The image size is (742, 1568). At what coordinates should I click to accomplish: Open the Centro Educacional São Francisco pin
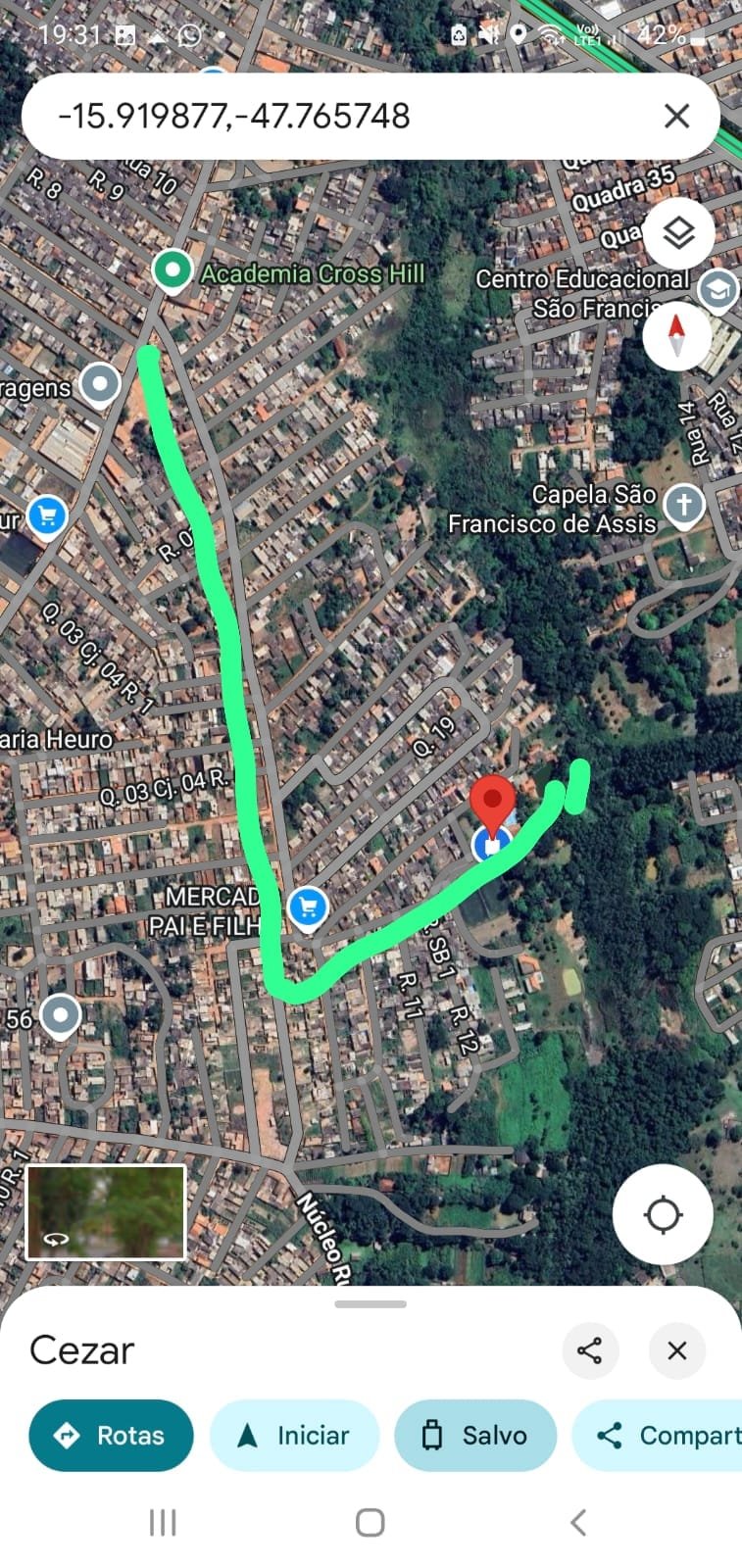coord(718,290)
